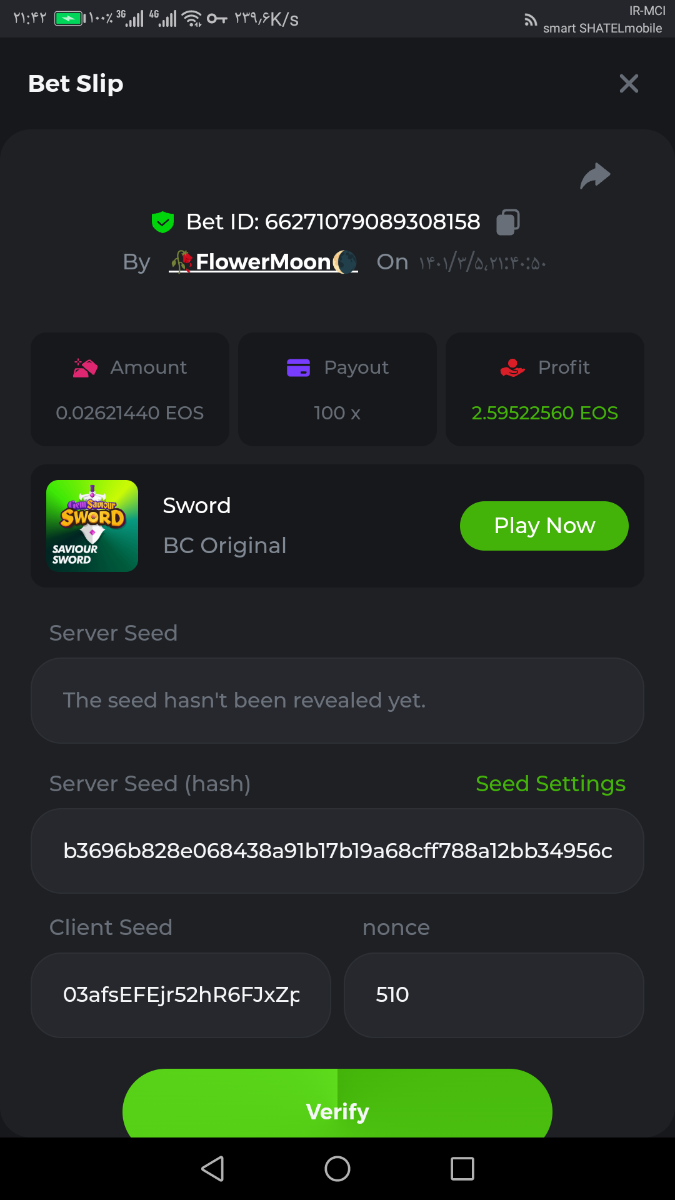This screenshot has height=1200, width=675.
Task: Go back with the system back button
Action: [212, 1168]
